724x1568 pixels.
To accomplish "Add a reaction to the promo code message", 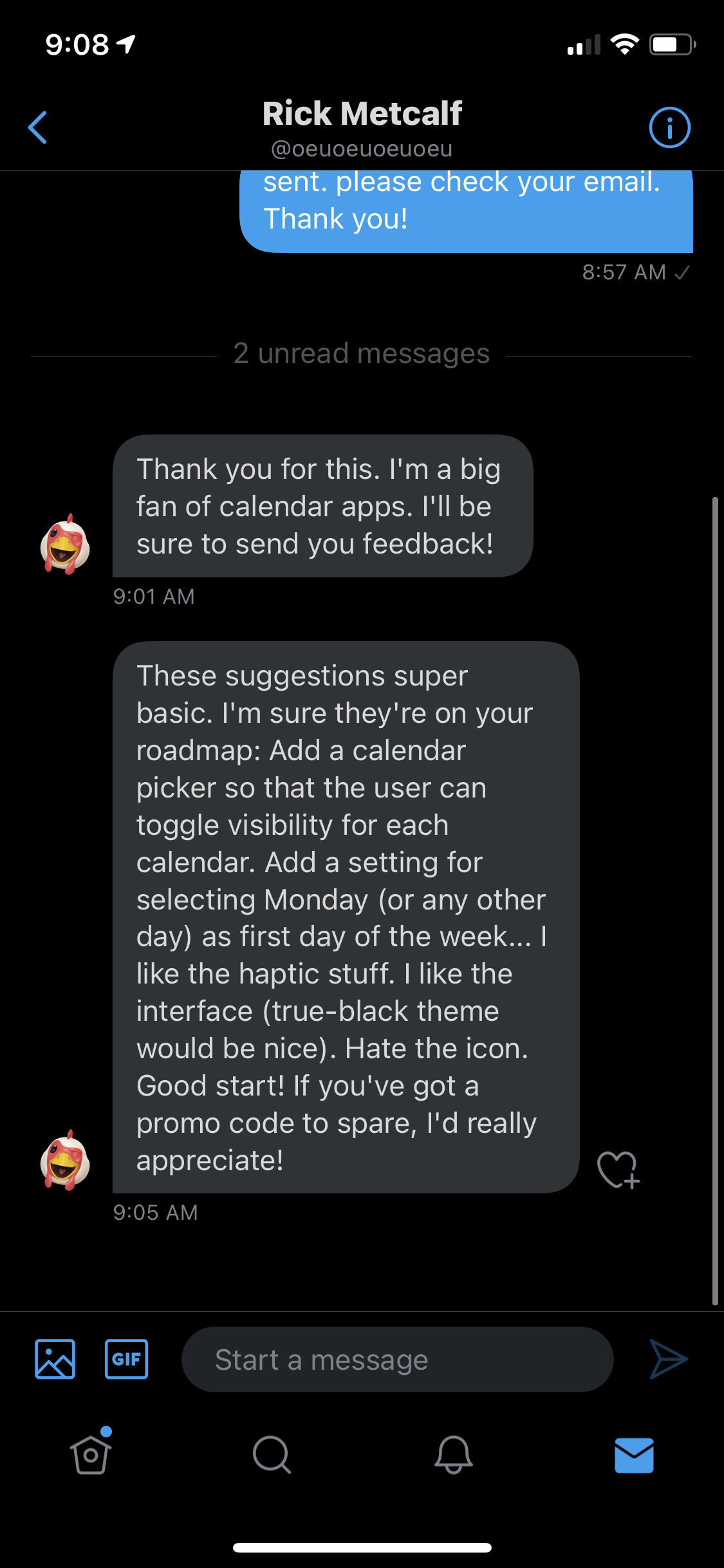I will pos(618,1169).
